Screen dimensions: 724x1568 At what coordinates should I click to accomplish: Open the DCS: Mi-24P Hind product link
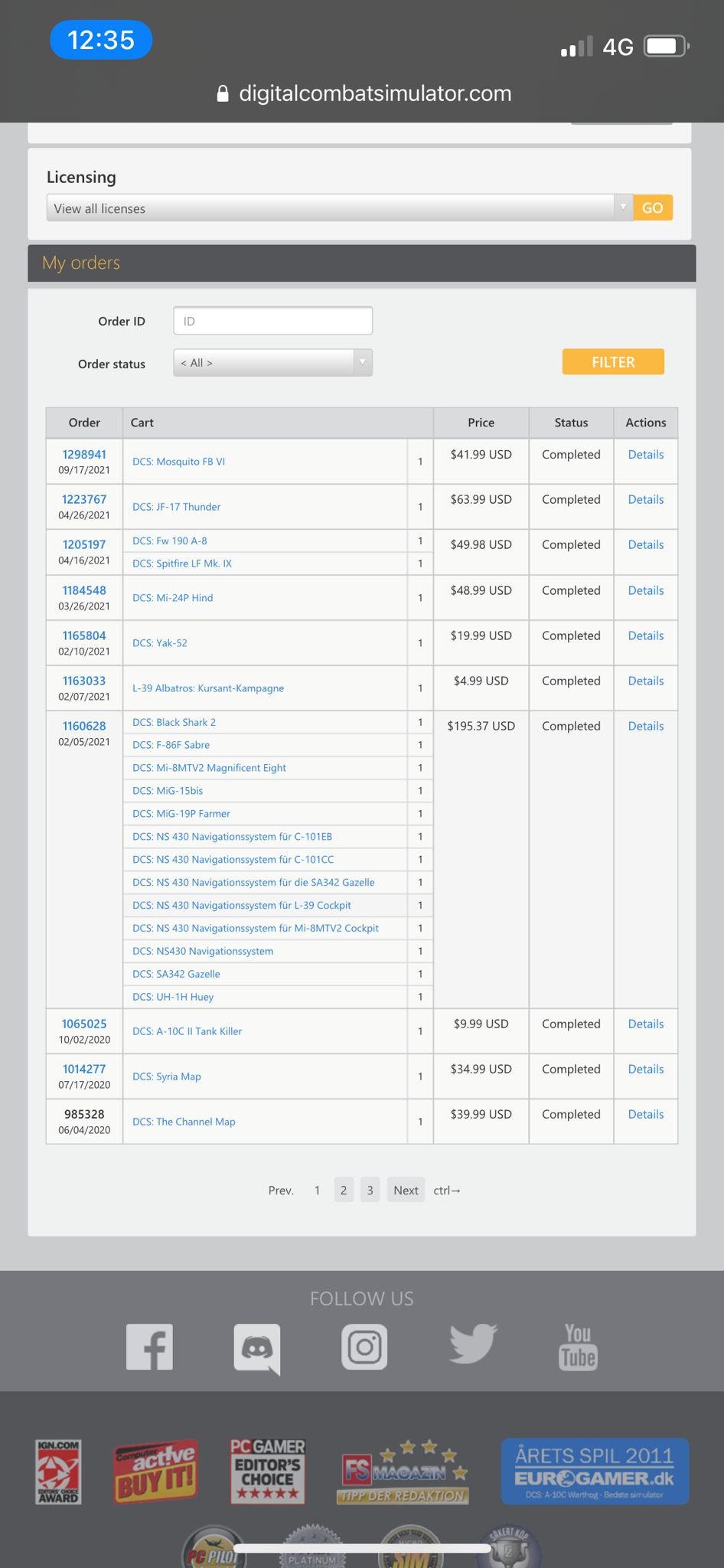tap(173, 598)
